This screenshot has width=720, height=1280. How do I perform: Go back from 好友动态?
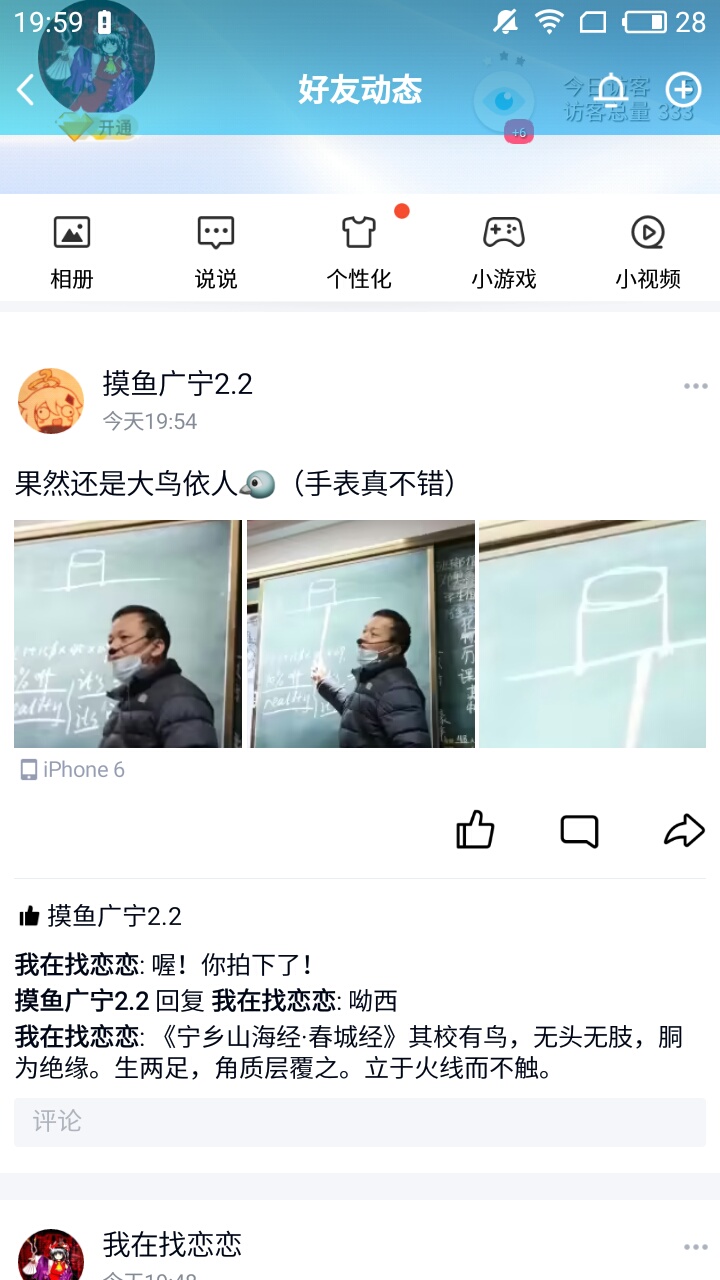pos(26,90)
